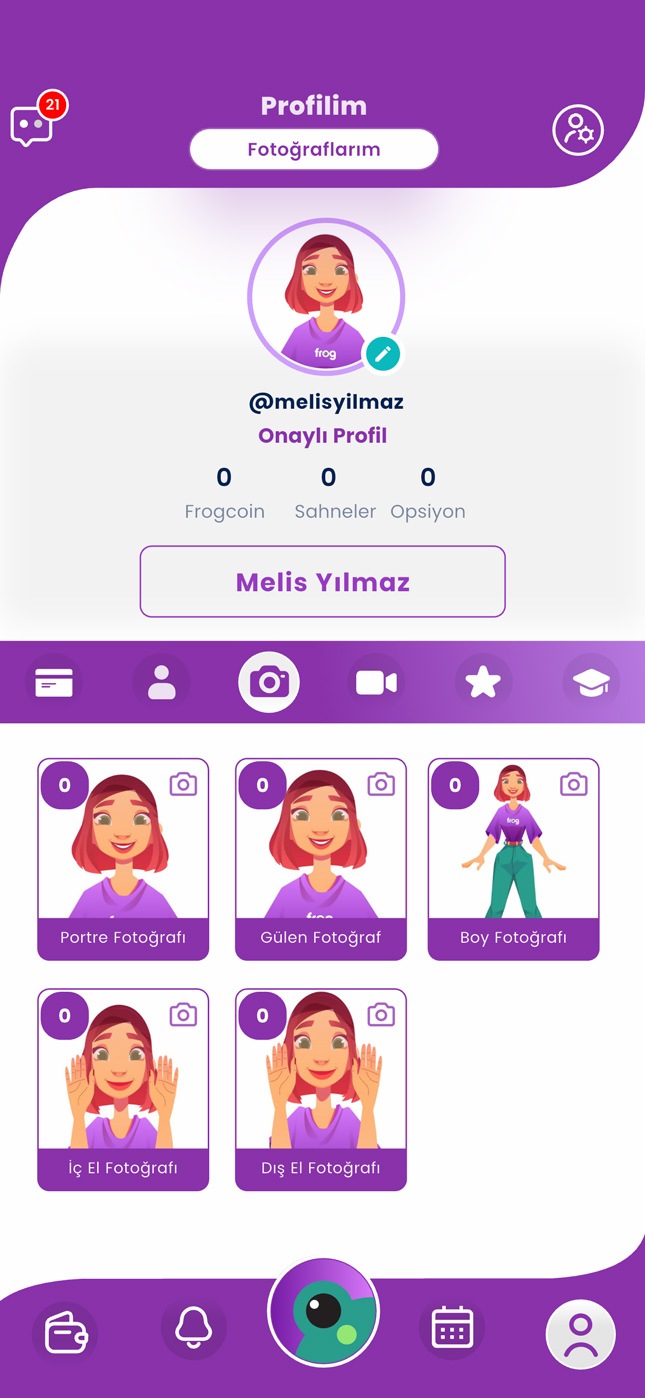Open the graduation cap education tab
The image size is (645, 1398).
click(590, 683)
